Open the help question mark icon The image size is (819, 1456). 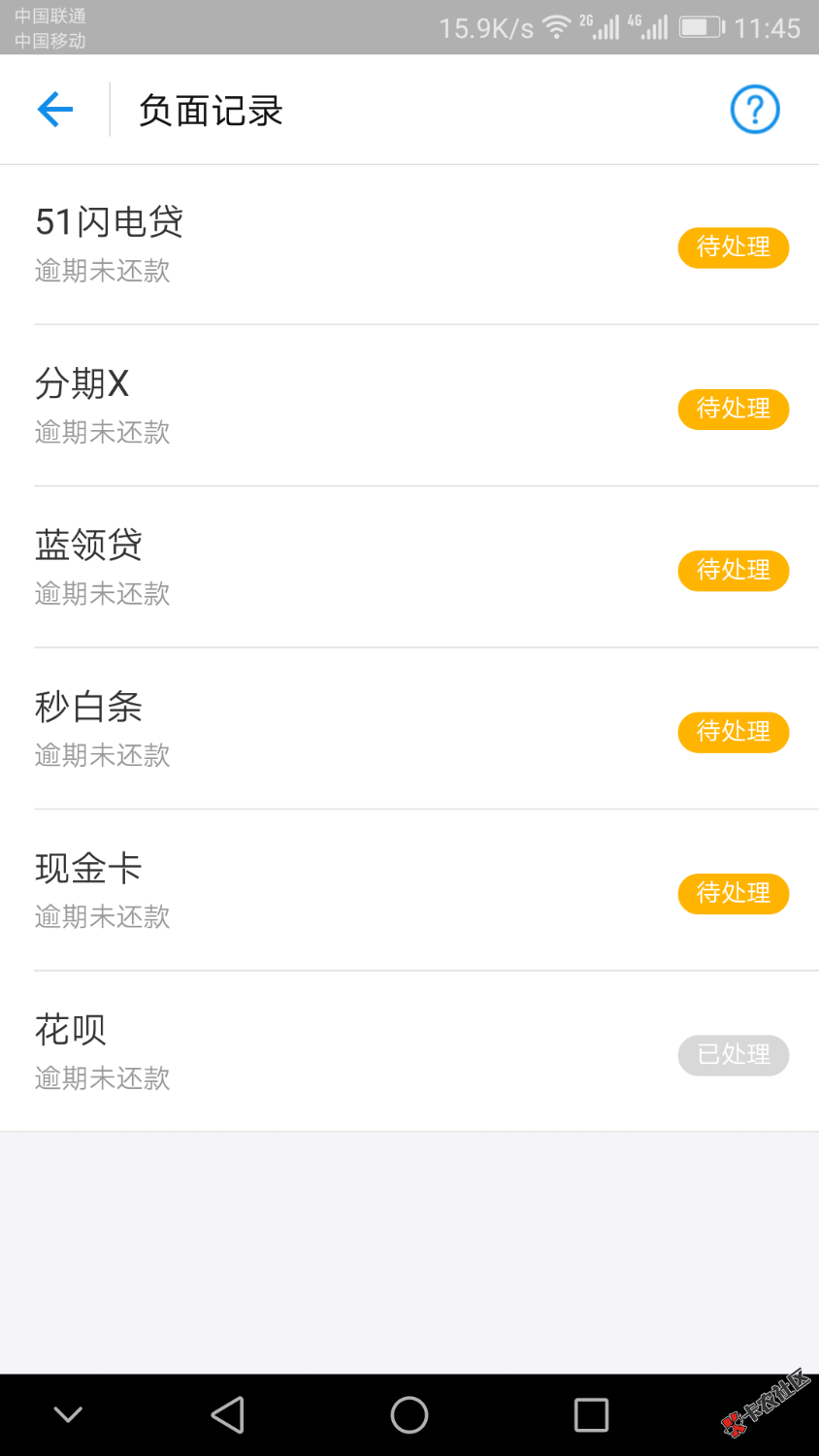point(754,110)
